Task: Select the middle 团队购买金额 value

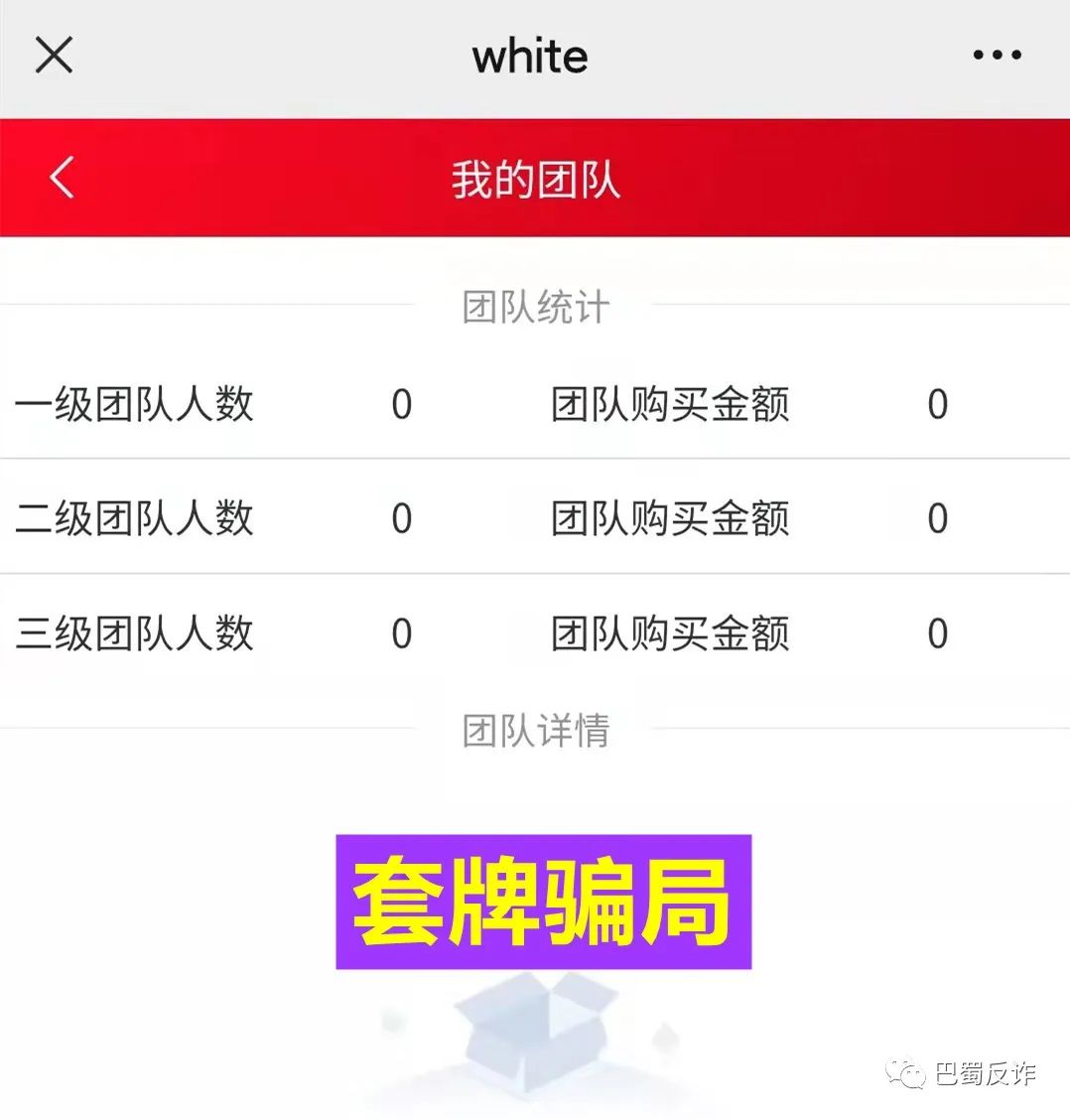Action: click(937, 518)
